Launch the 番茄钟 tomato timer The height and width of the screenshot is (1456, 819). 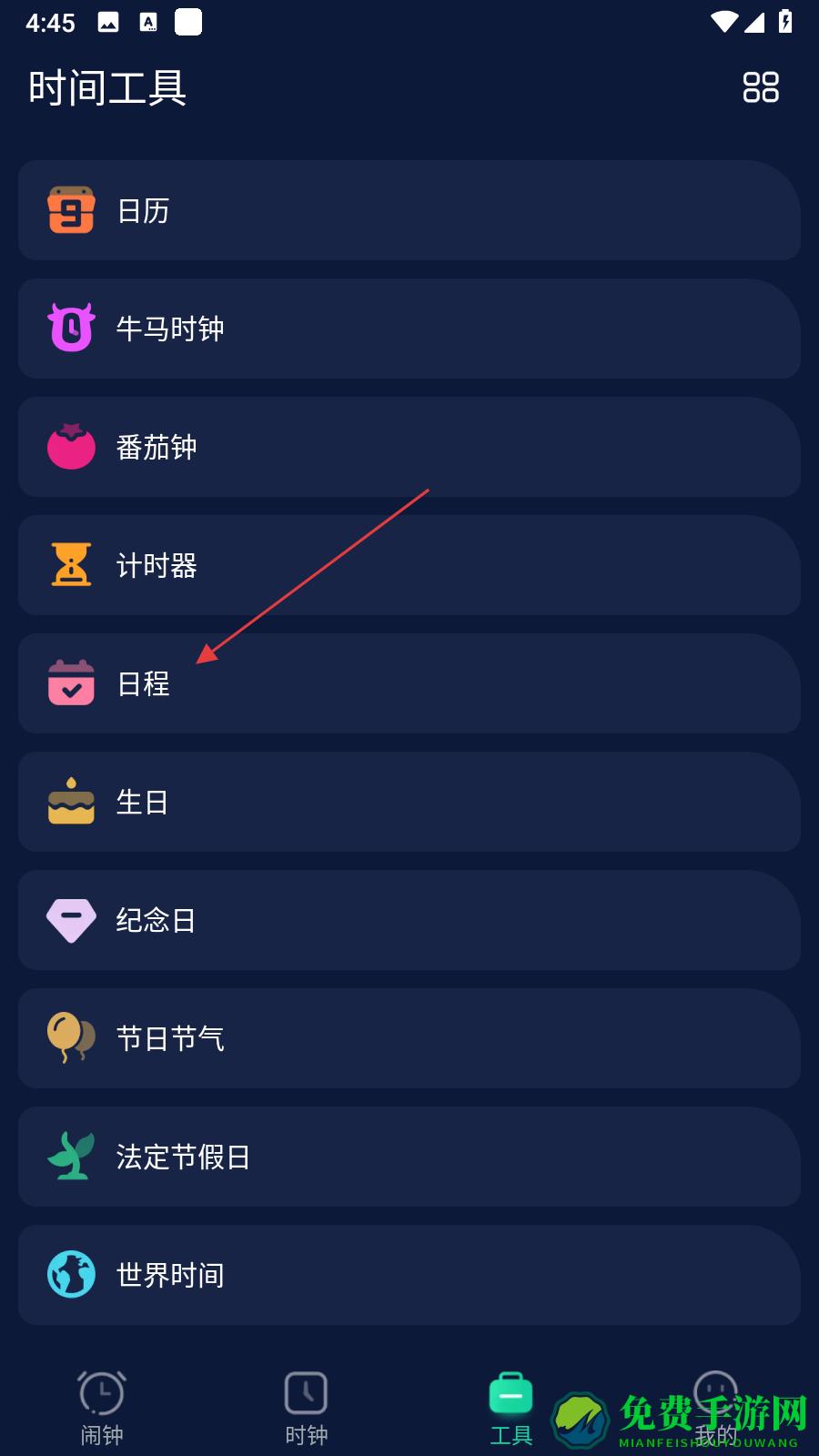(x=409, y=447)
